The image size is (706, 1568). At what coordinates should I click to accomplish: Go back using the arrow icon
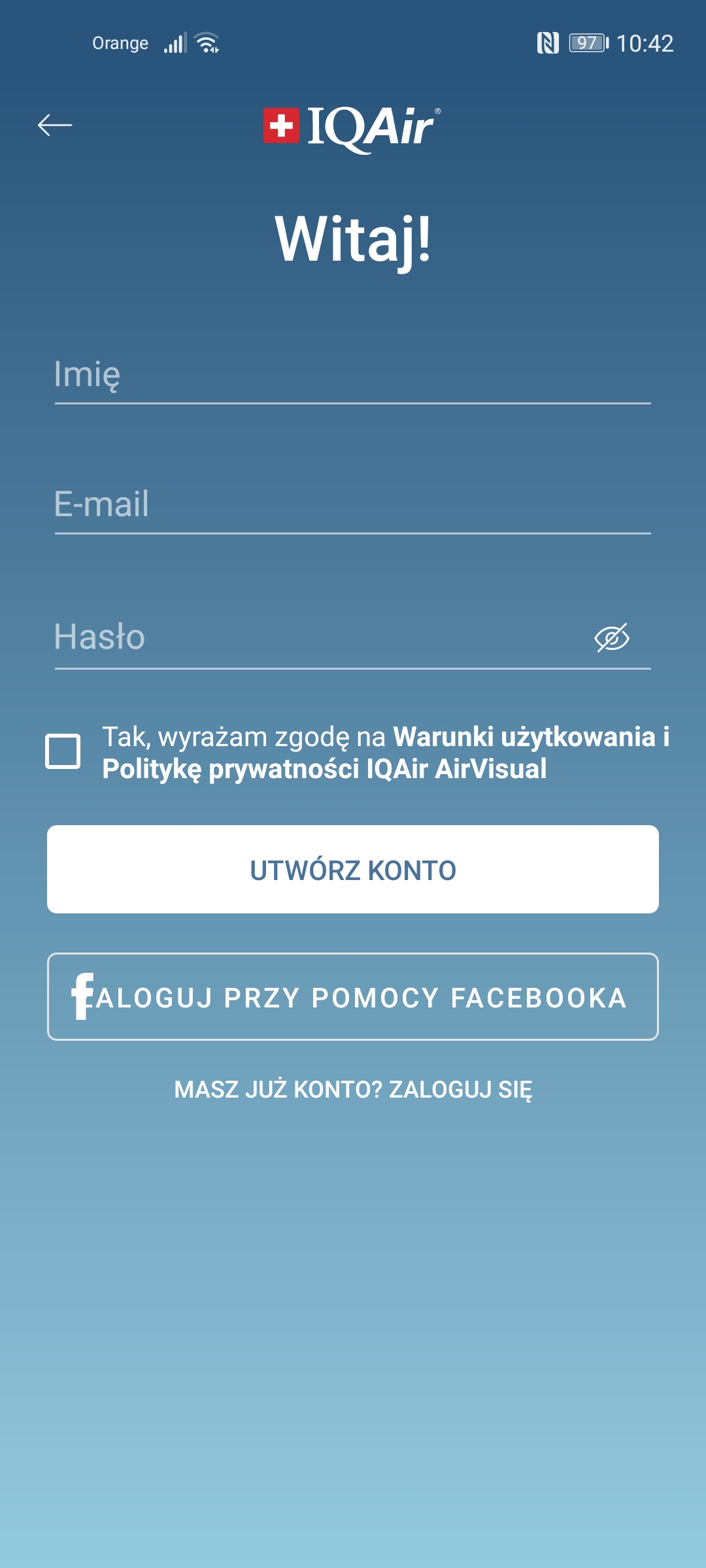(55, 125)
